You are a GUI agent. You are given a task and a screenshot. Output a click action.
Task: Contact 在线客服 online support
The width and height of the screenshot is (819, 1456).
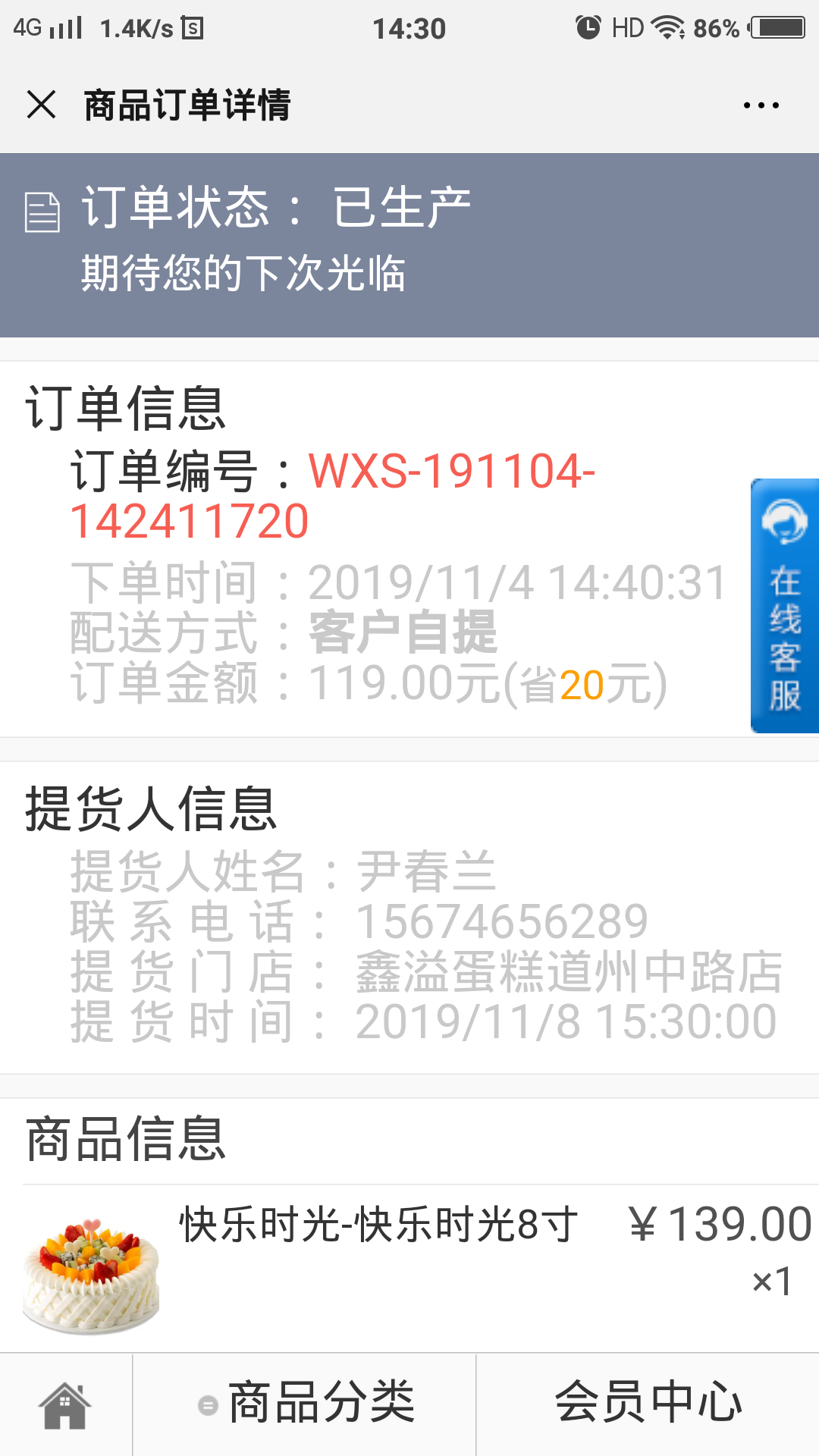(785, 606)
